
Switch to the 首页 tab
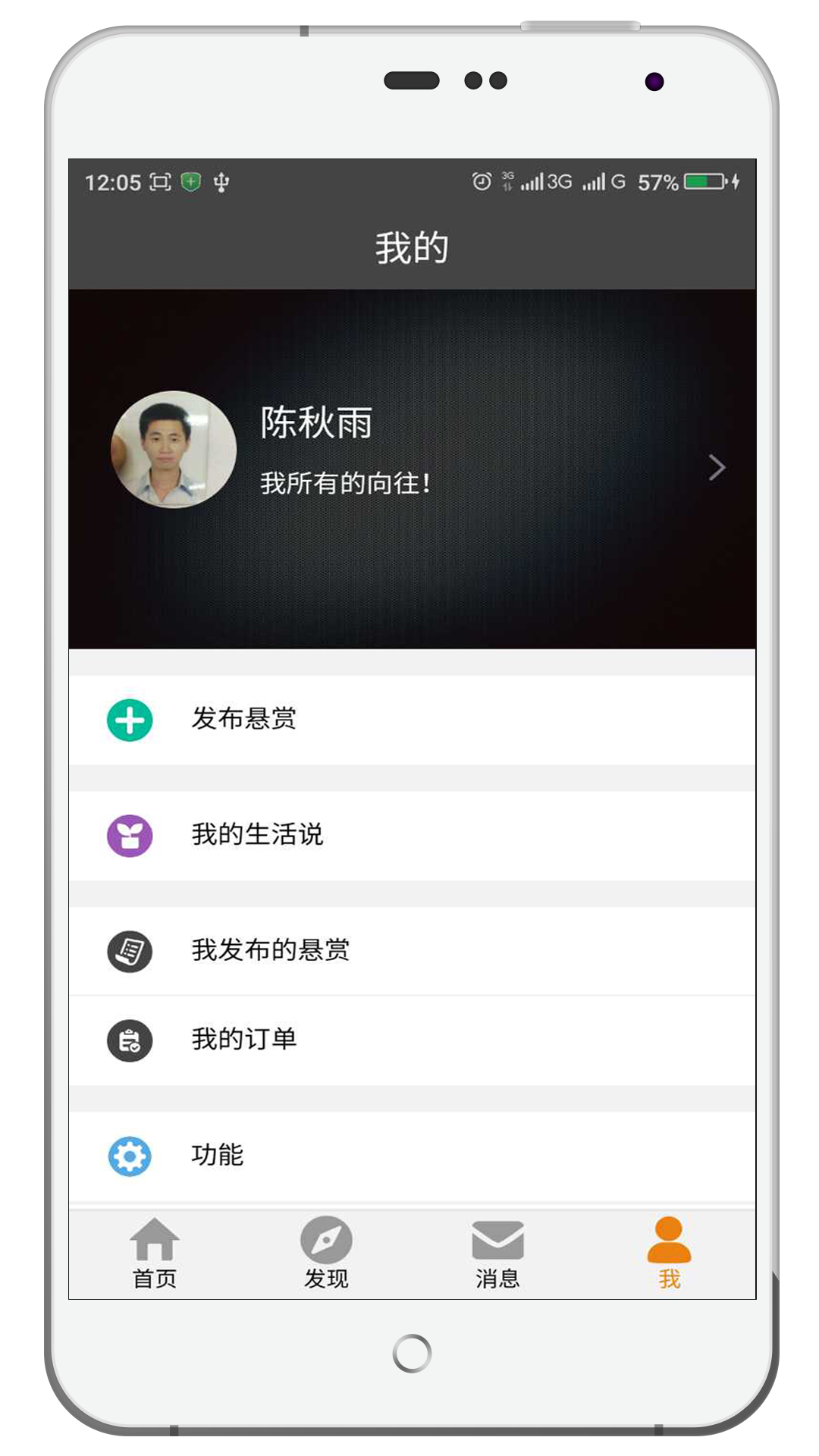(155, 1254)
